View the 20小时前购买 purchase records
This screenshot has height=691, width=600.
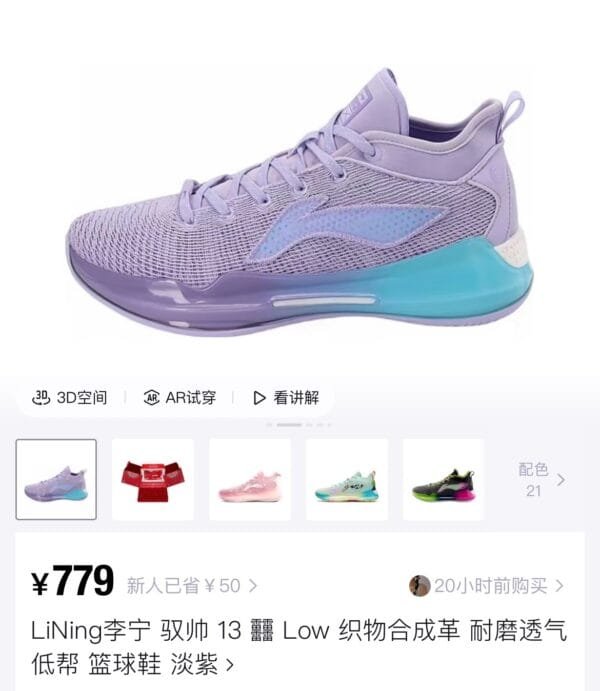click(x=487, y=585)
